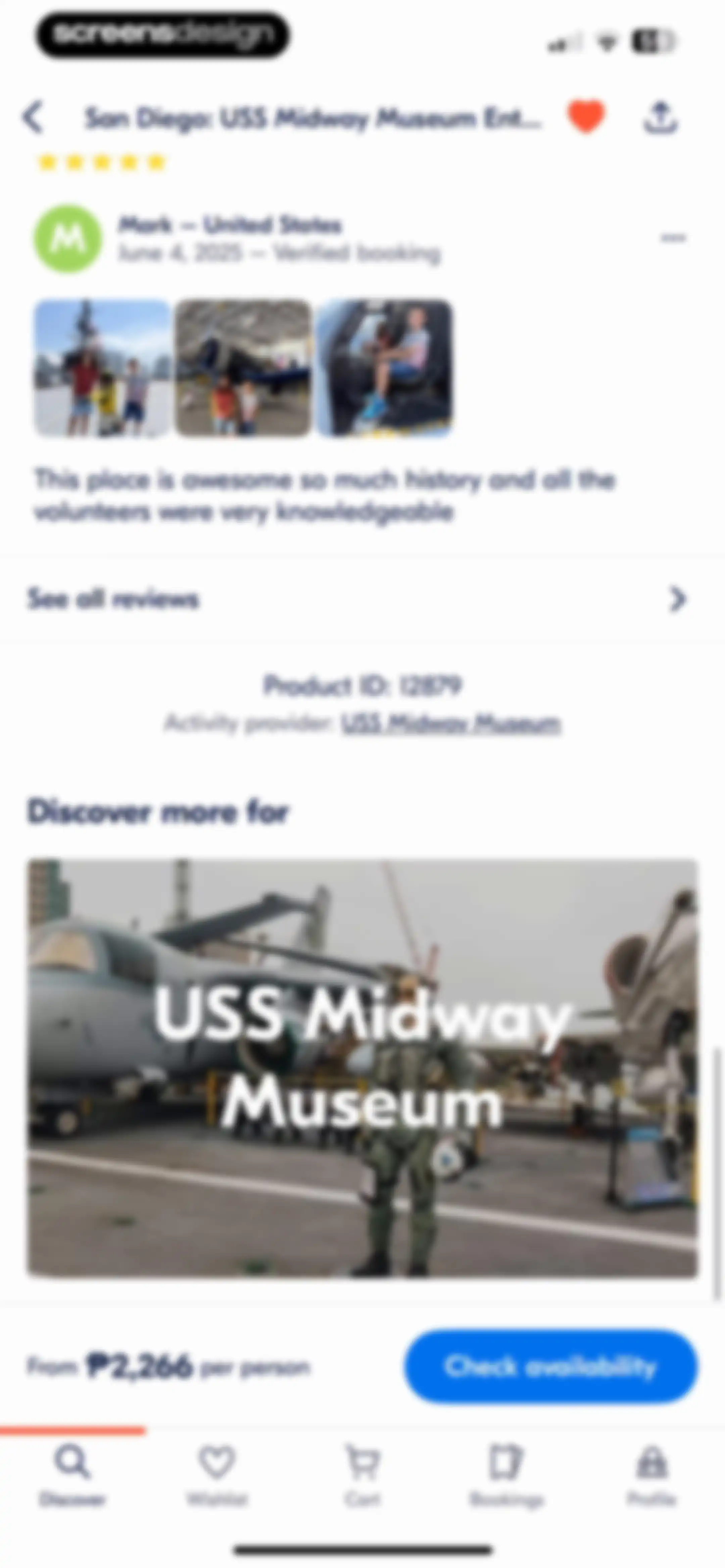This screenshot has width=725, height=1568.
Task: Tap Check availability
Action: [x=551, y=1366]
